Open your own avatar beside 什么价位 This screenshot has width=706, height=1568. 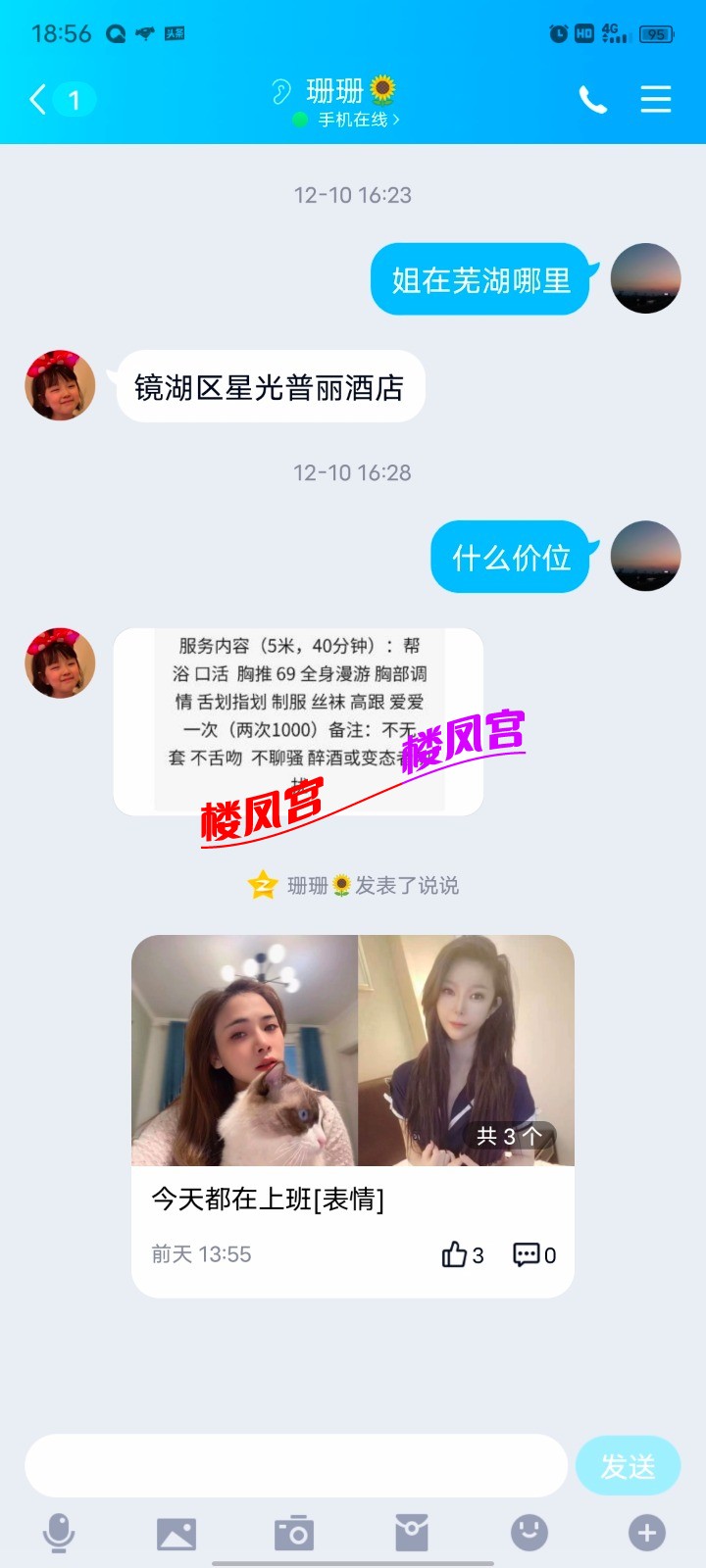(645, 556)
